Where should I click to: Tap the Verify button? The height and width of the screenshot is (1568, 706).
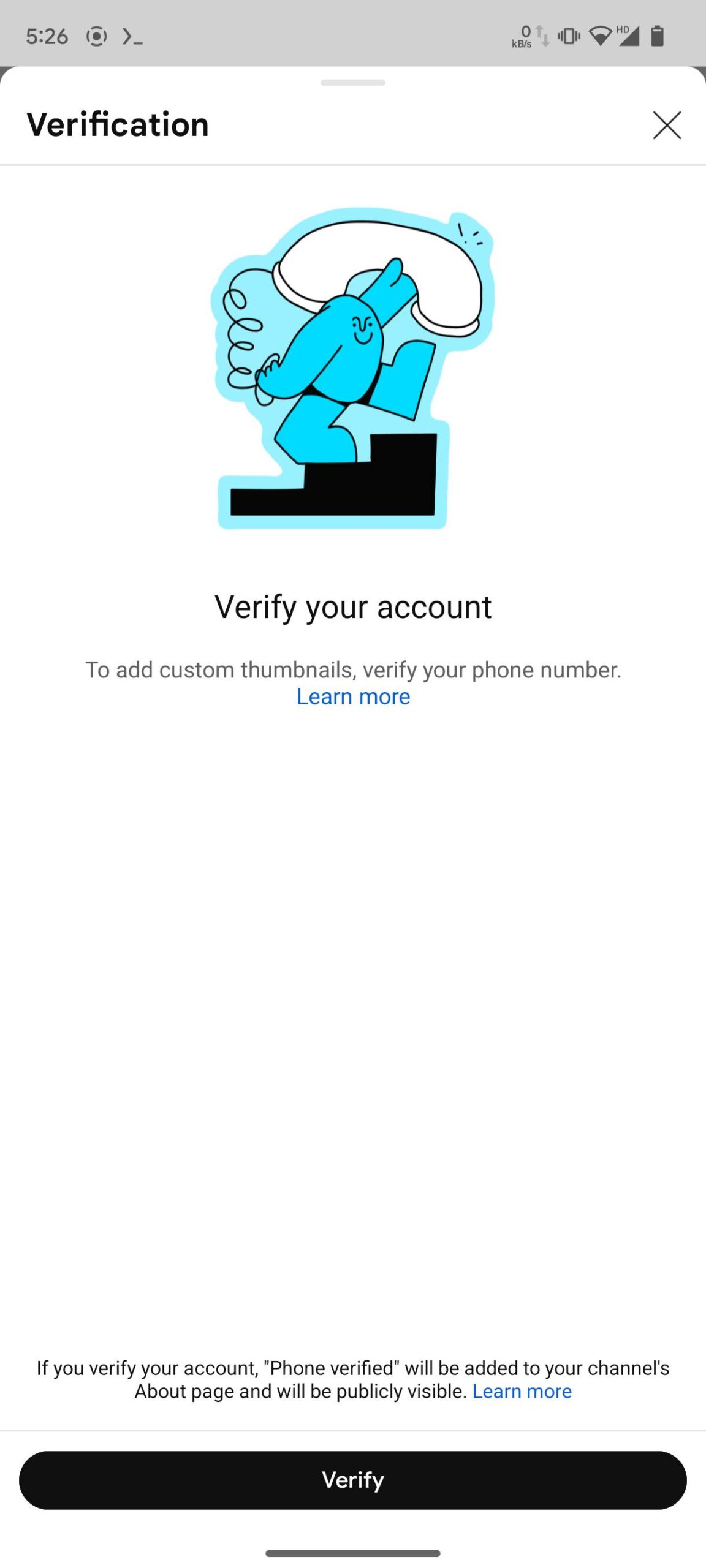click(x=353, y=1479)
